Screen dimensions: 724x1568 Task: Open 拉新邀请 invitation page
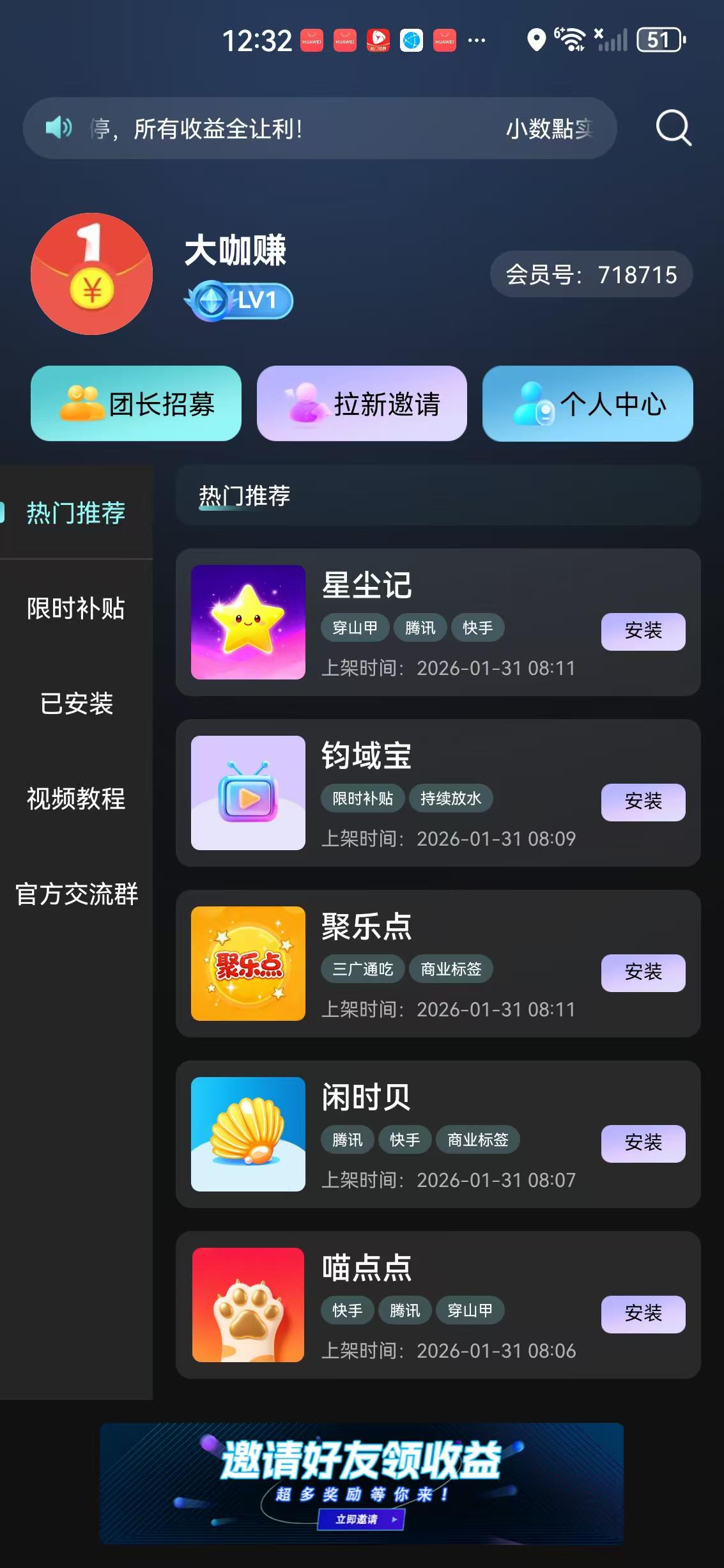click(x=362, y=403)
